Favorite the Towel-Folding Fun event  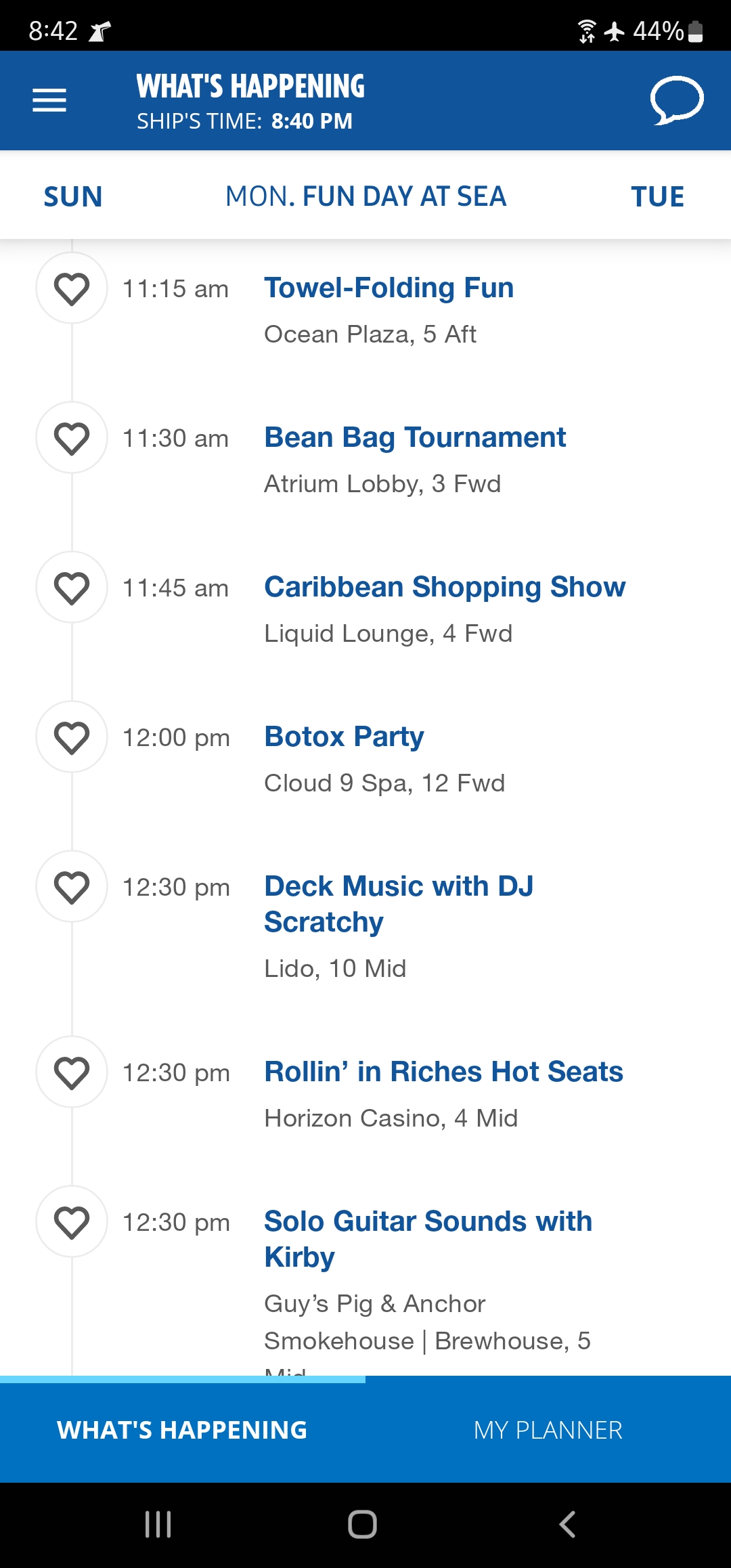(x=72, y=288)
